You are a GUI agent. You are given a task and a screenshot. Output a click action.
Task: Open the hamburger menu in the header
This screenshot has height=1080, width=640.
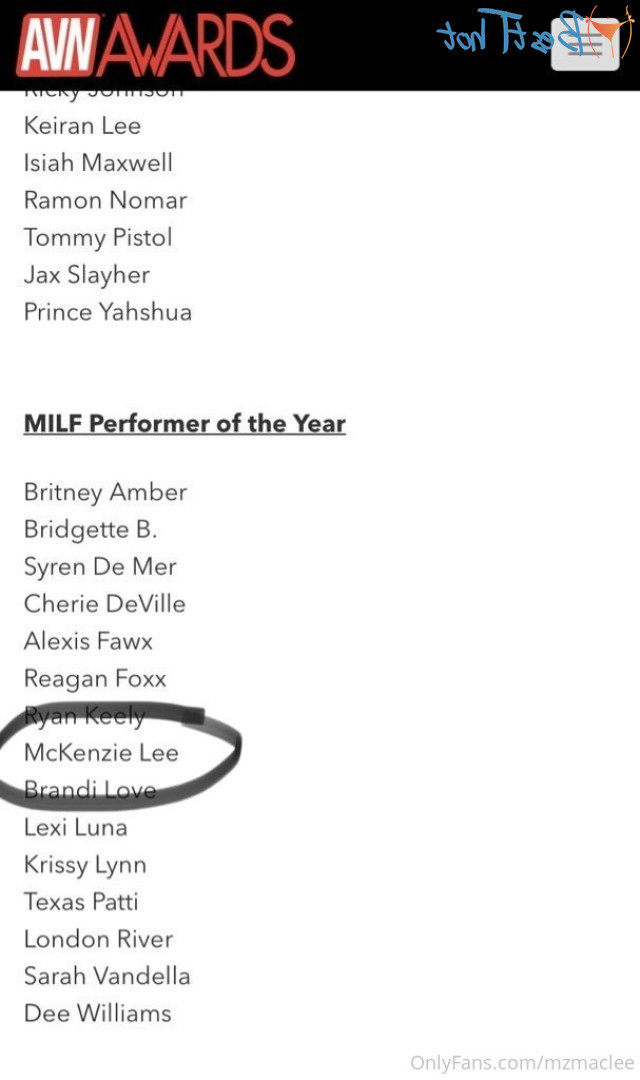585,45
